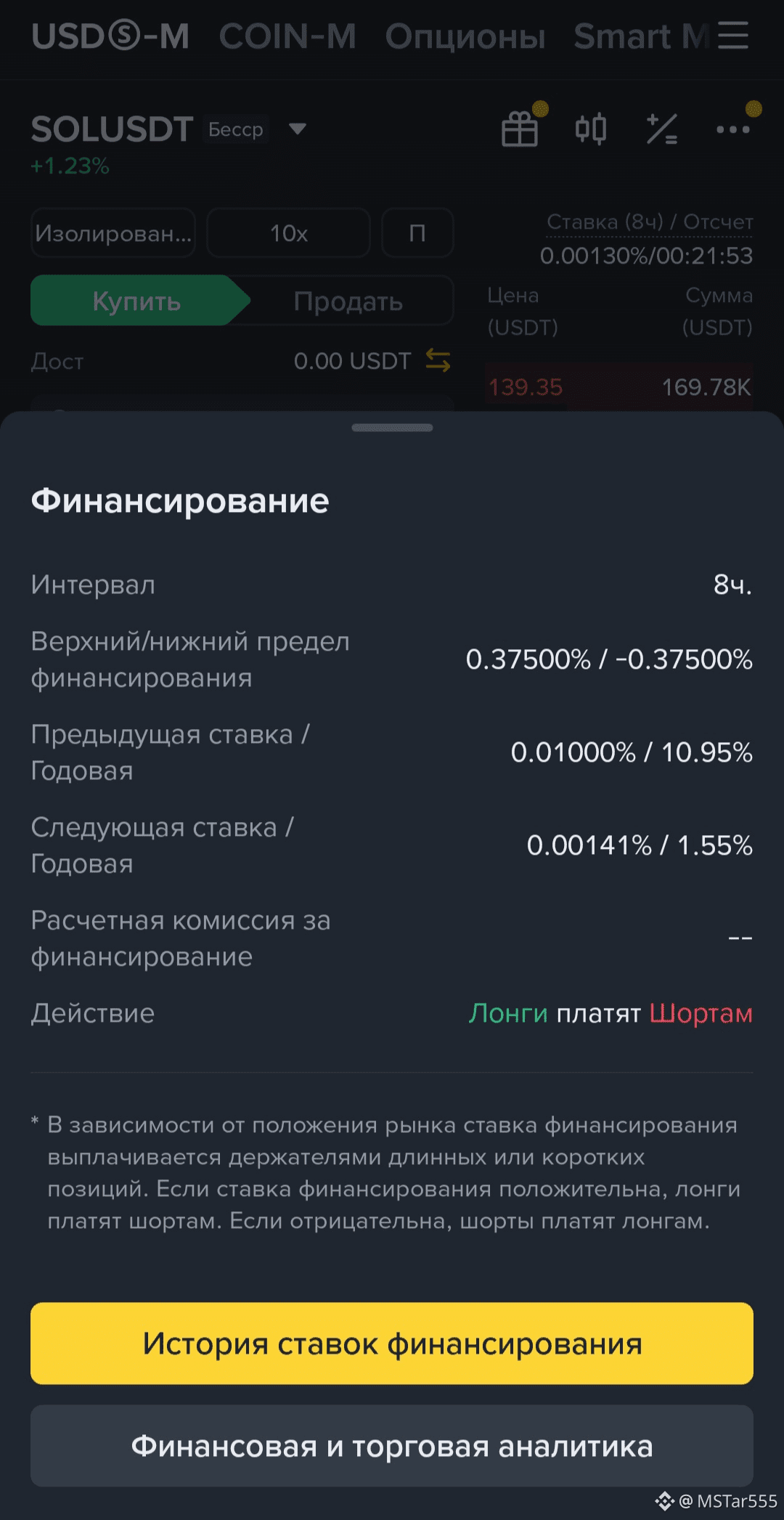Open the three-dot more options

(x=732, y=129)
